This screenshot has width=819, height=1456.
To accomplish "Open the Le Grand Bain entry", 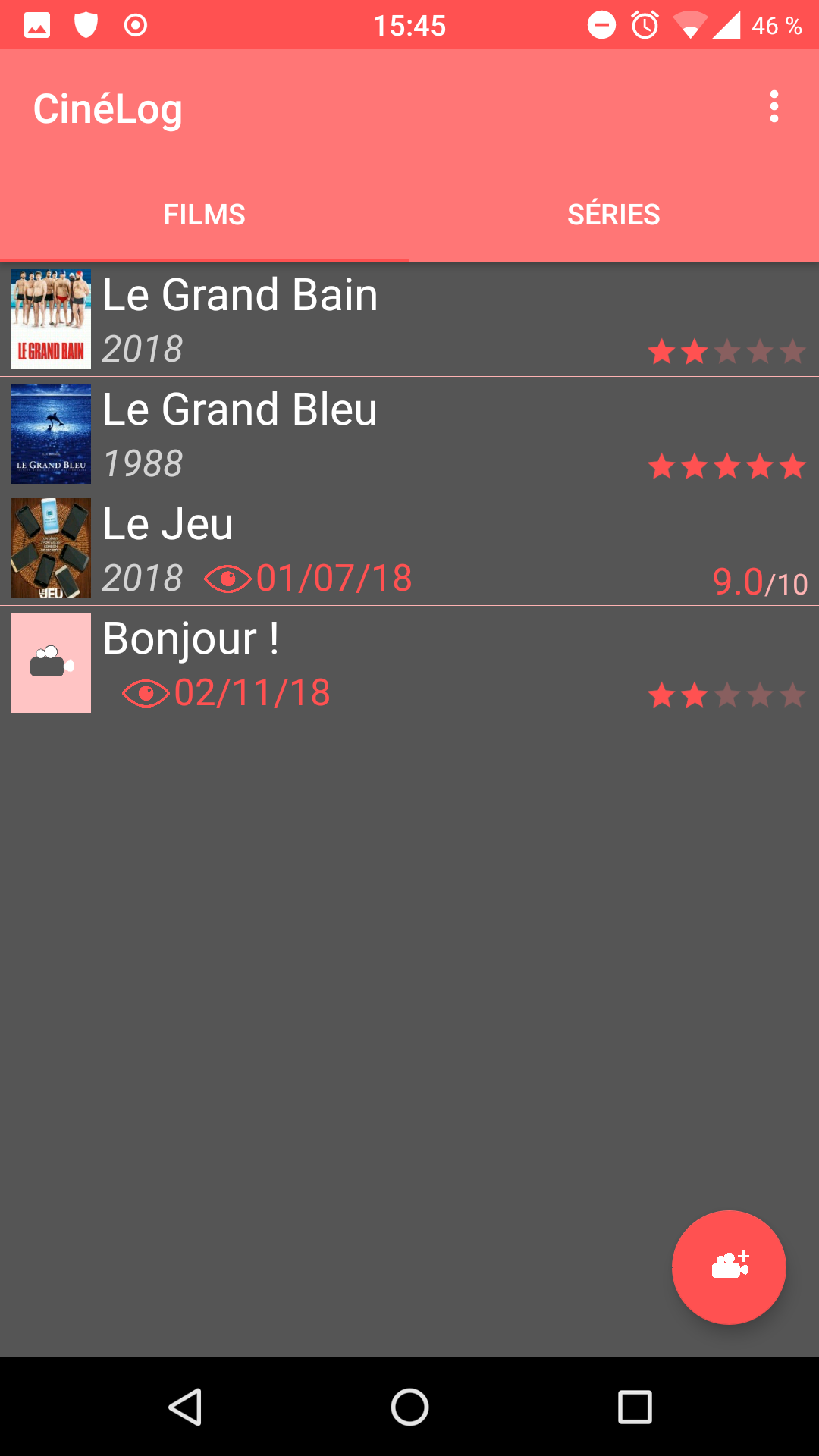I will click(409, 319).
